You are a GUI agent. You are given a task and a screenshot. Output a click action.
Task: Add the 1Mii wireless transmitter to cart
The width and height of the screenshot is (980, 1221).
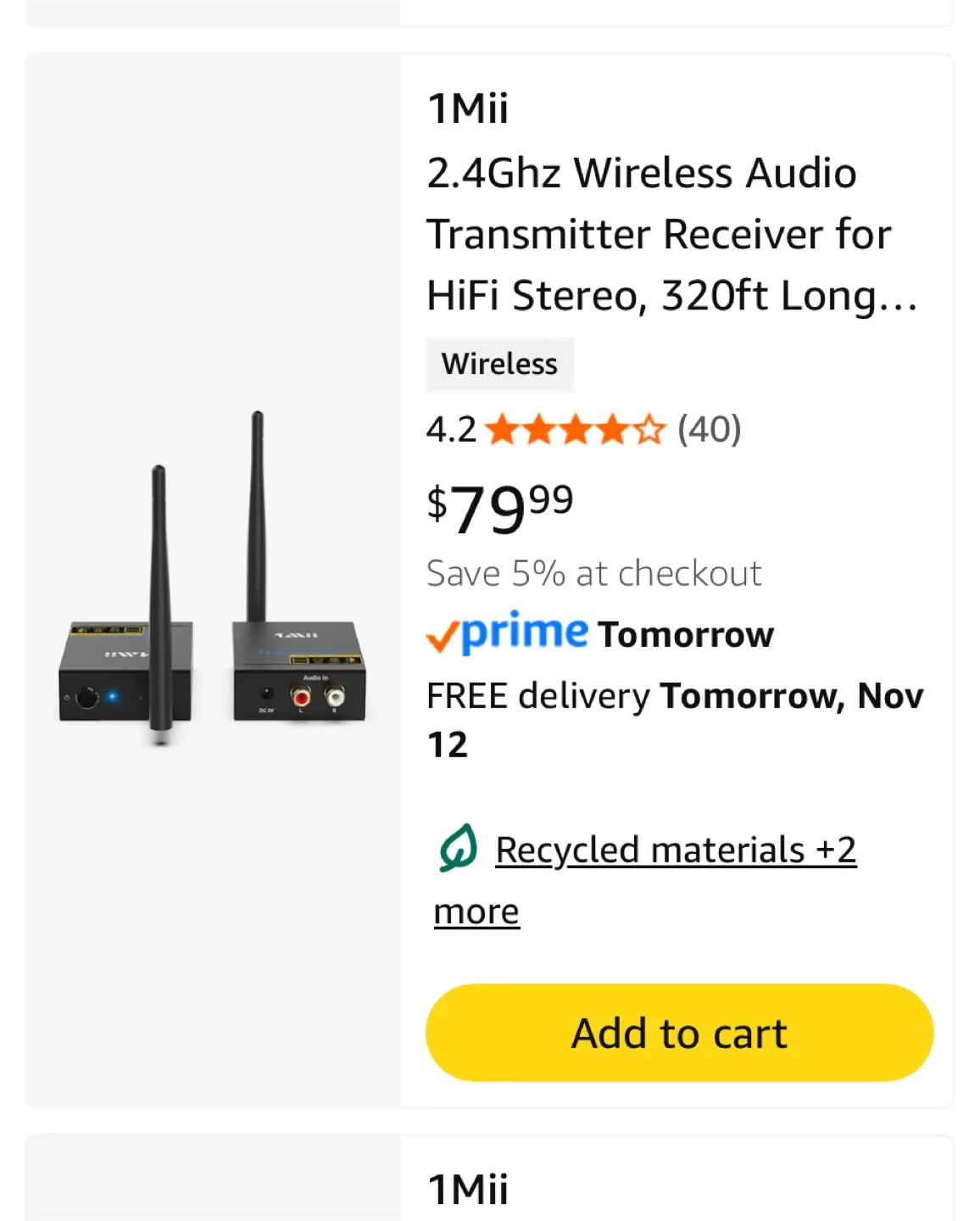click(x=679, y=1032)
